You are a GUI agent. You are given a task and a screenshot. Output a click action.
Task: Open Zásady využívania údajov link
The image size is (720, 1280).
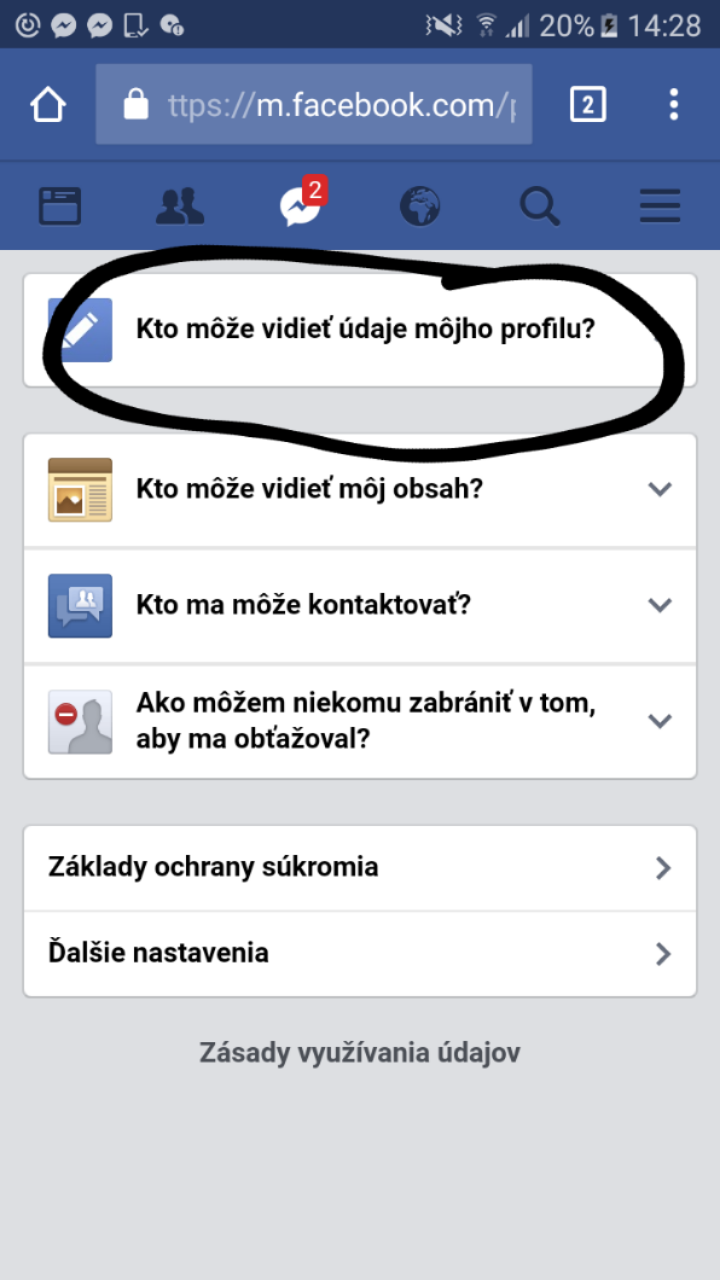360,1052
